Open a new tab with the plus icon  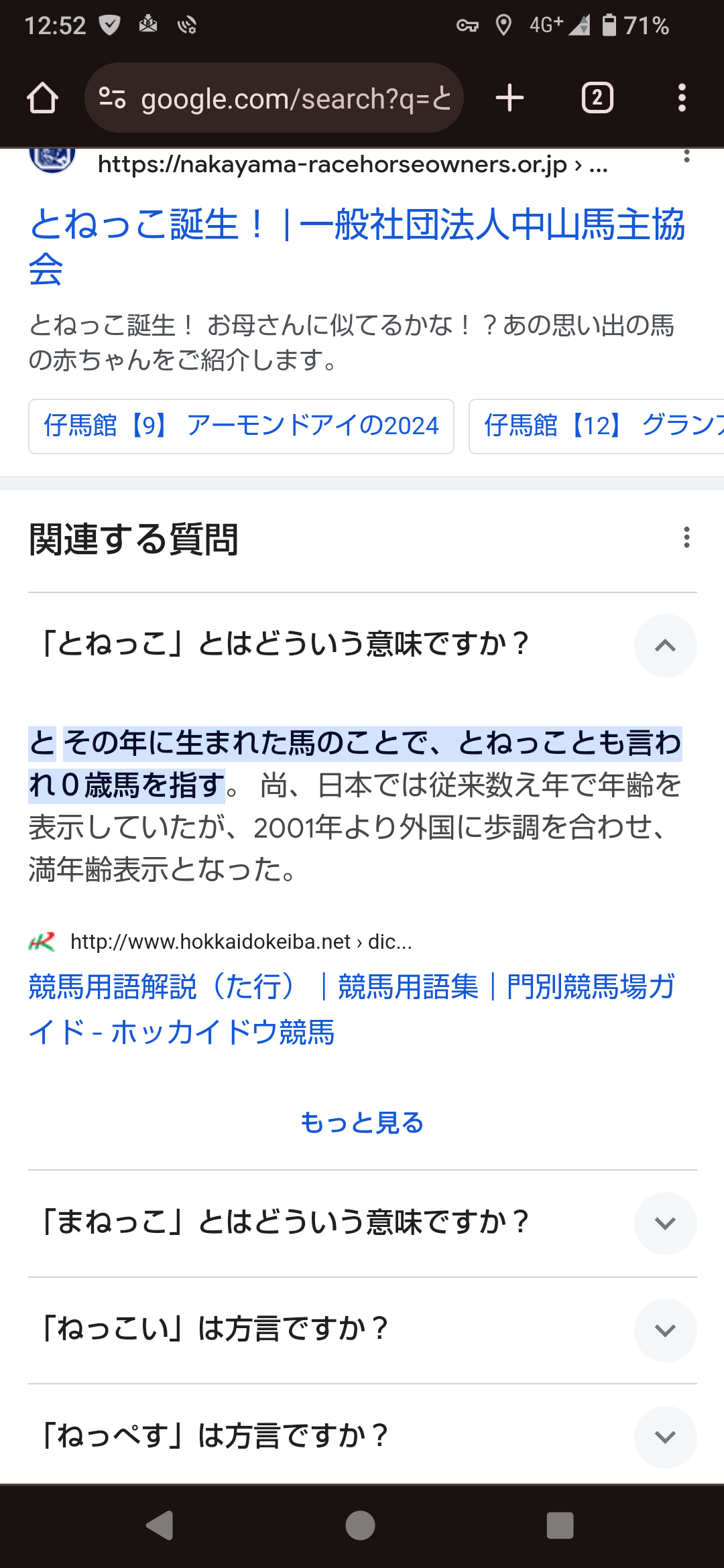click(509, 98)
